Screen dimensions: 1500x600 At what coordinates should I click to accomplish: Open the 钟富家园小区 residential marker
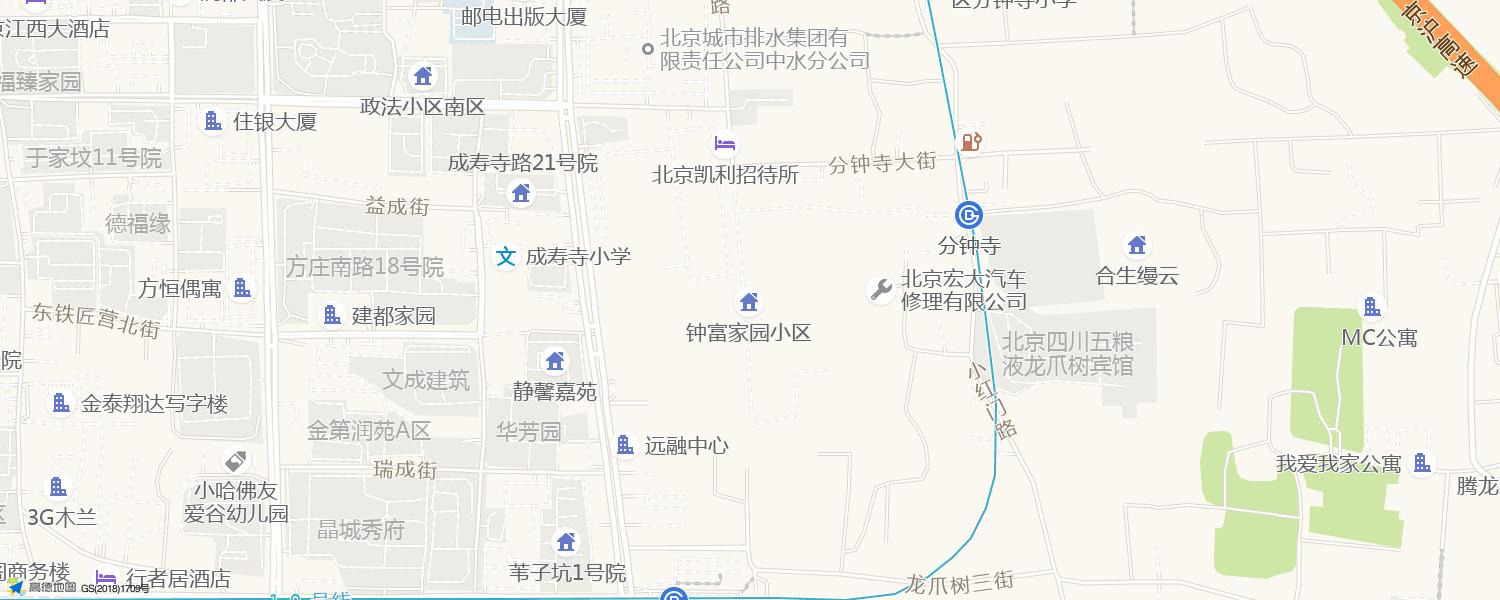pyautogui.click(x=748, y=302)
